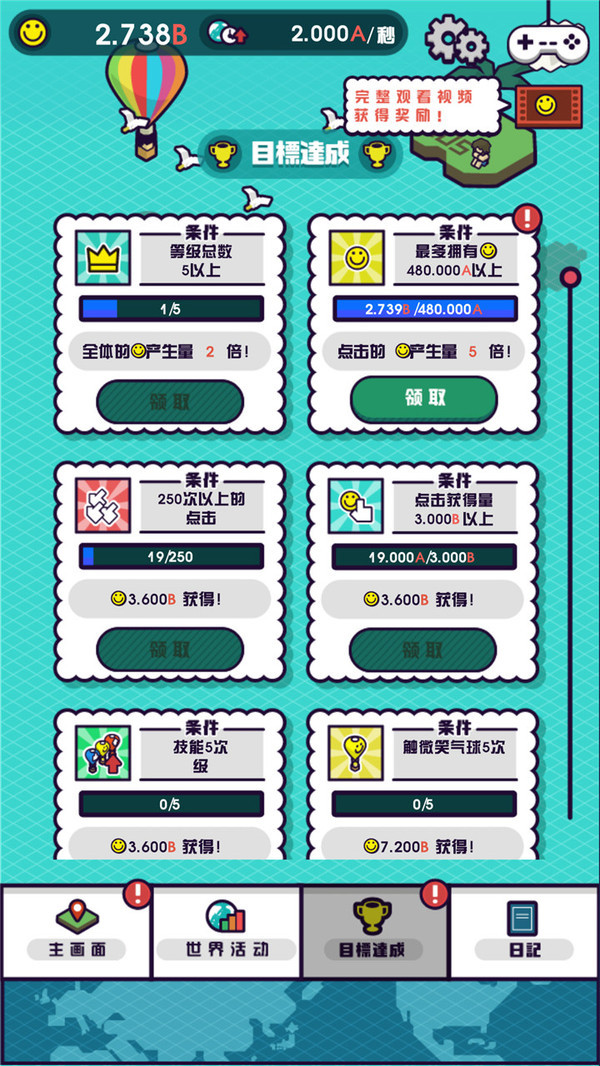
Task: Open the settings gear icon
Action: (x=456, y=40)
